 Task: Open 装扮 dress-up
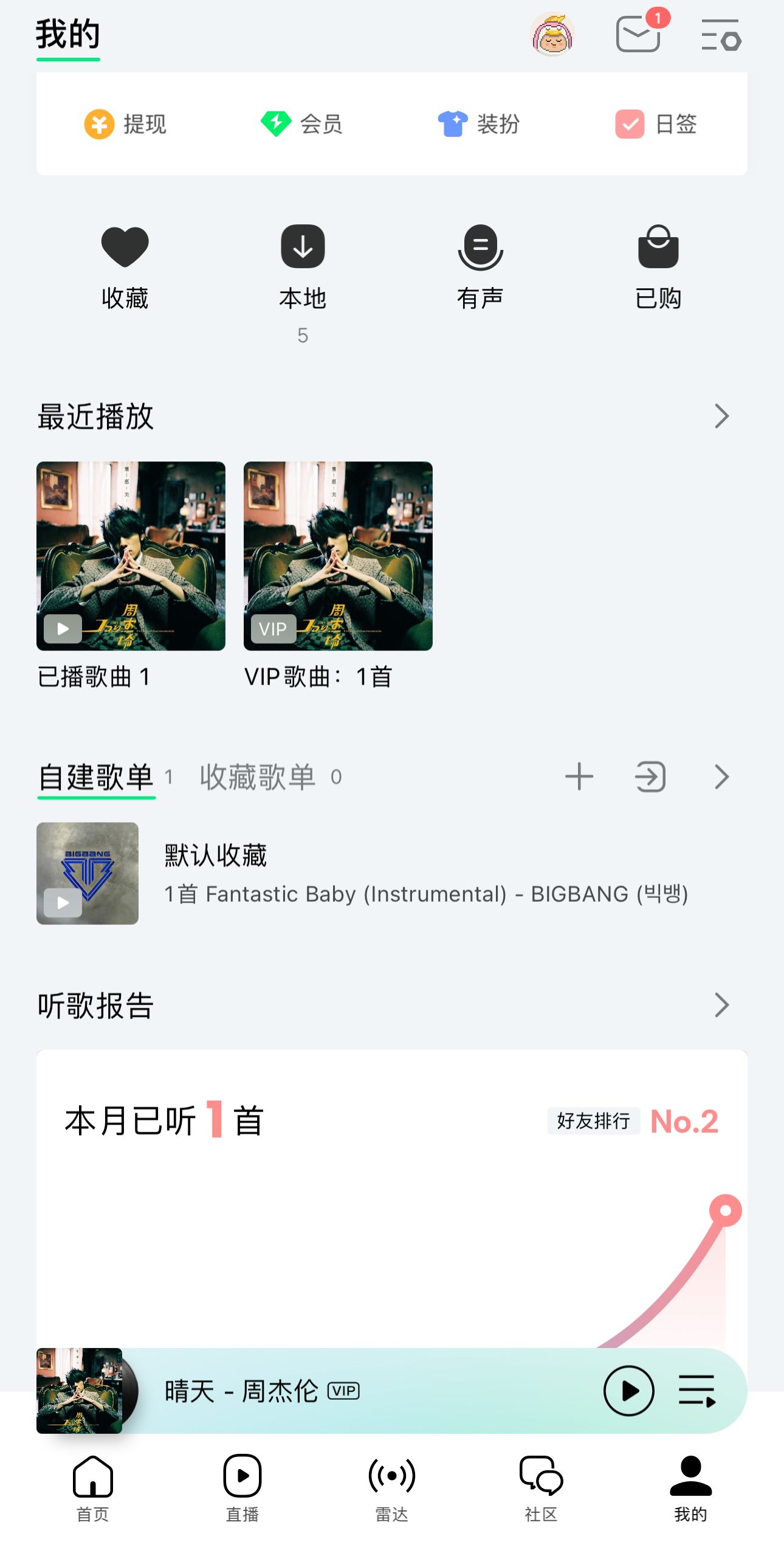[x=479, y=124]
